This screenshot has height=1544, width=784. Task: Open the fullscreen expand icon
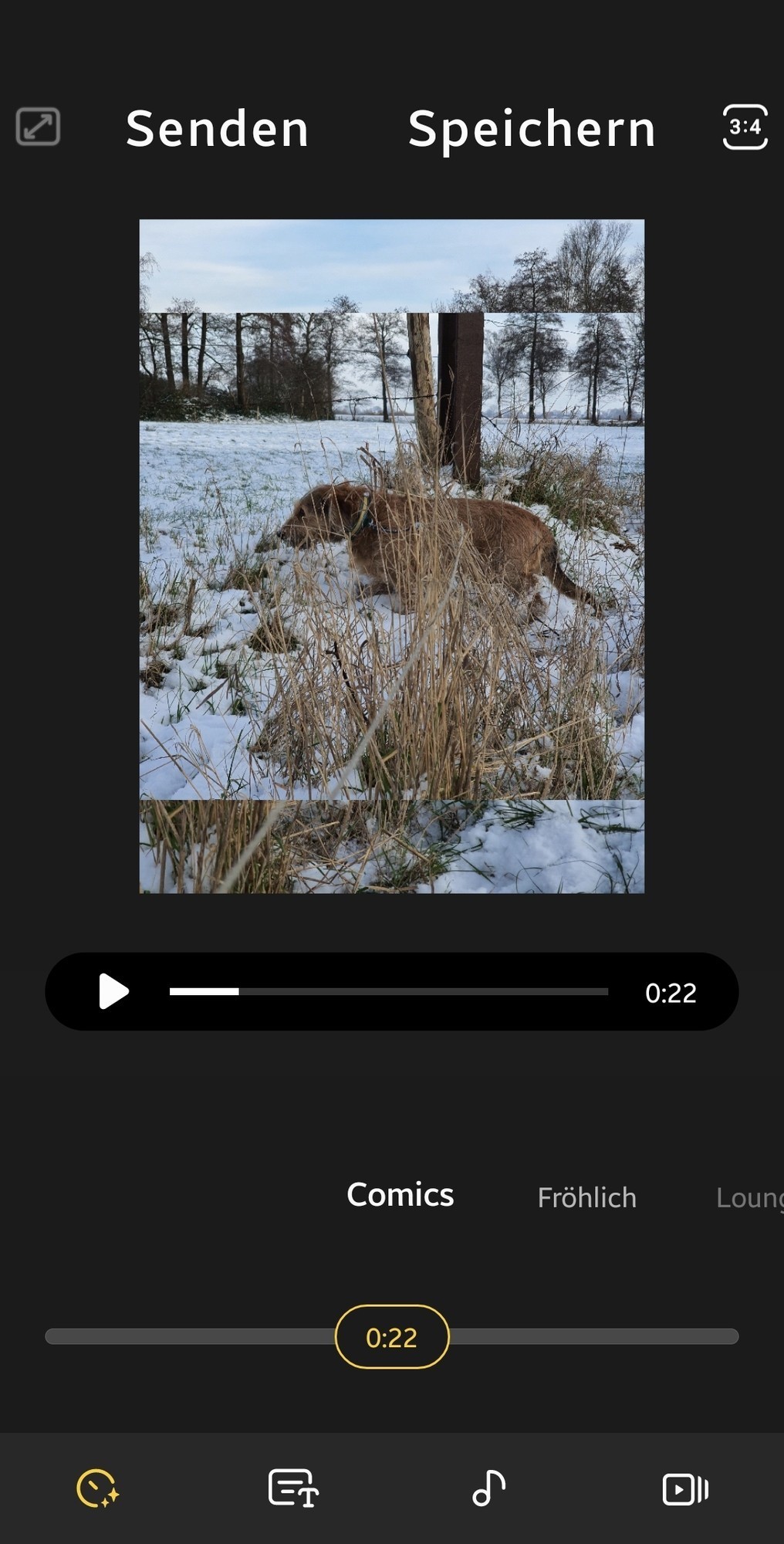38,127
